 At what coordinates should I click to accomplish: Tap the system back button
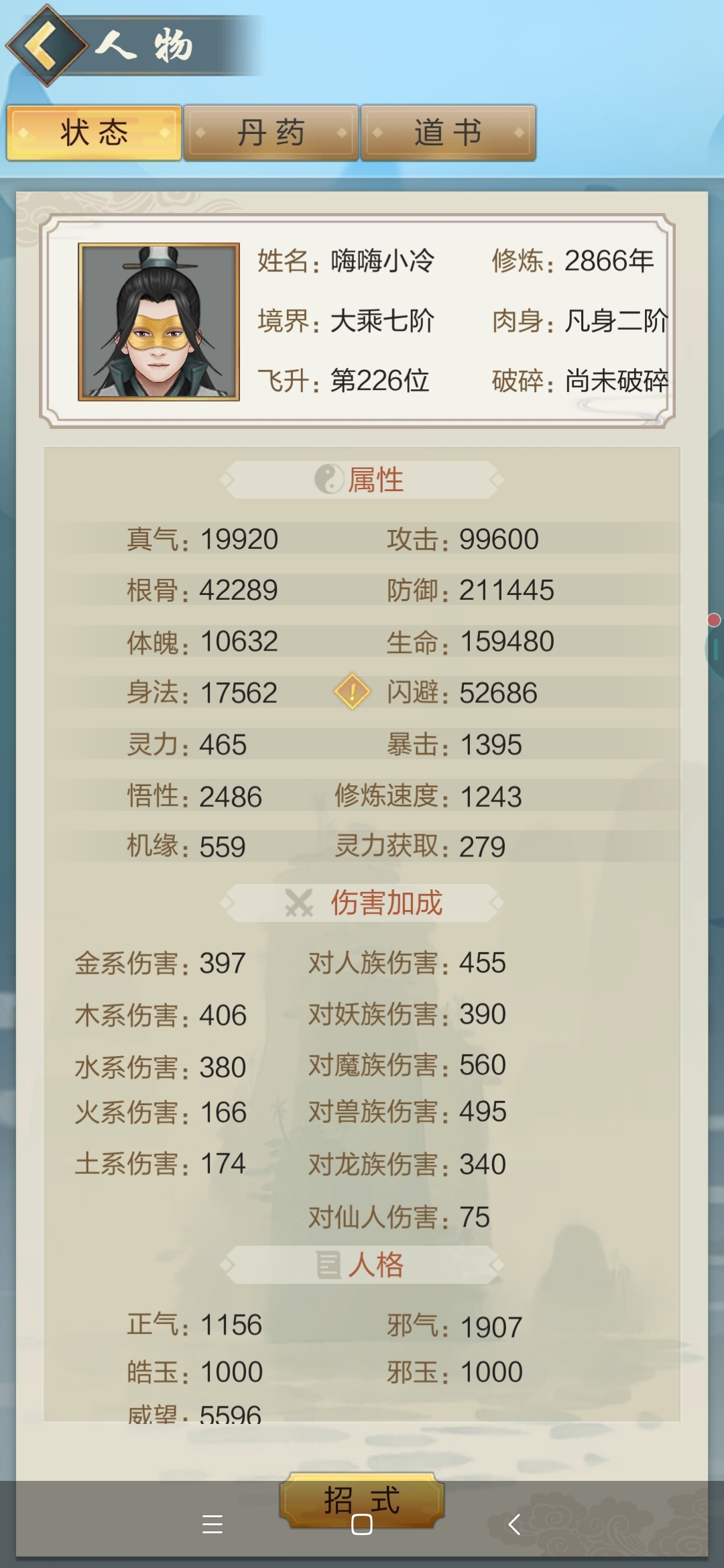514,1524
